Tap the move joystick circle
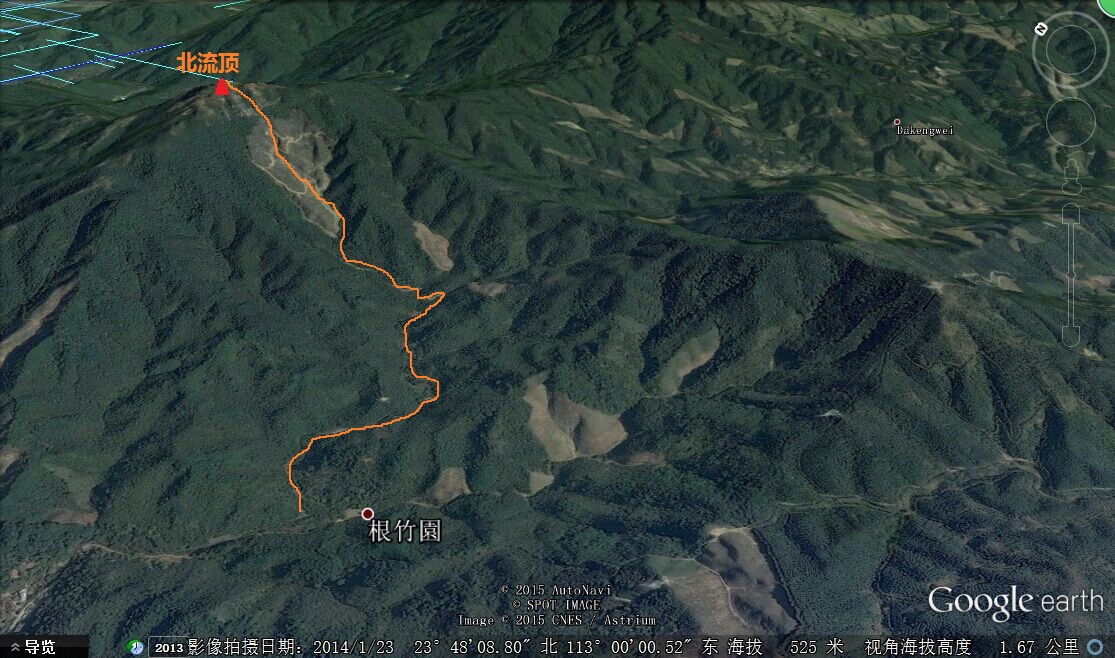 point(1070,122)
